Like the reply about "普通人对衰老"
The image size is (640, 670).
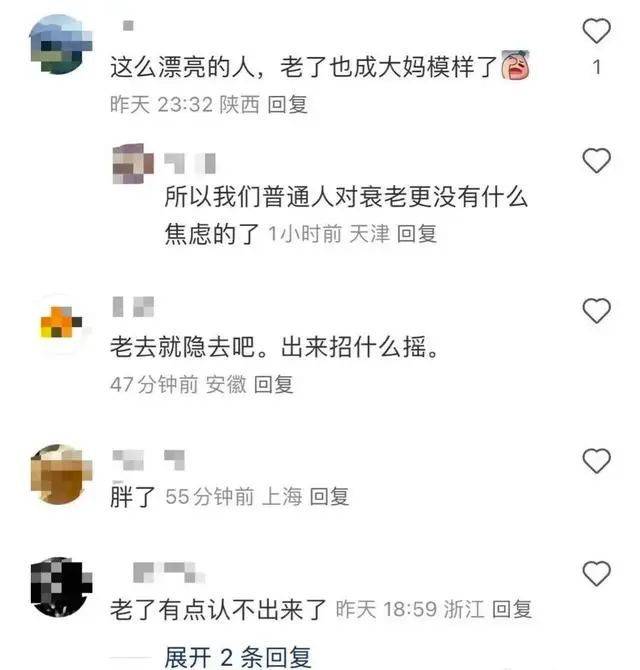pyautogui.click(x=596, y=160)
